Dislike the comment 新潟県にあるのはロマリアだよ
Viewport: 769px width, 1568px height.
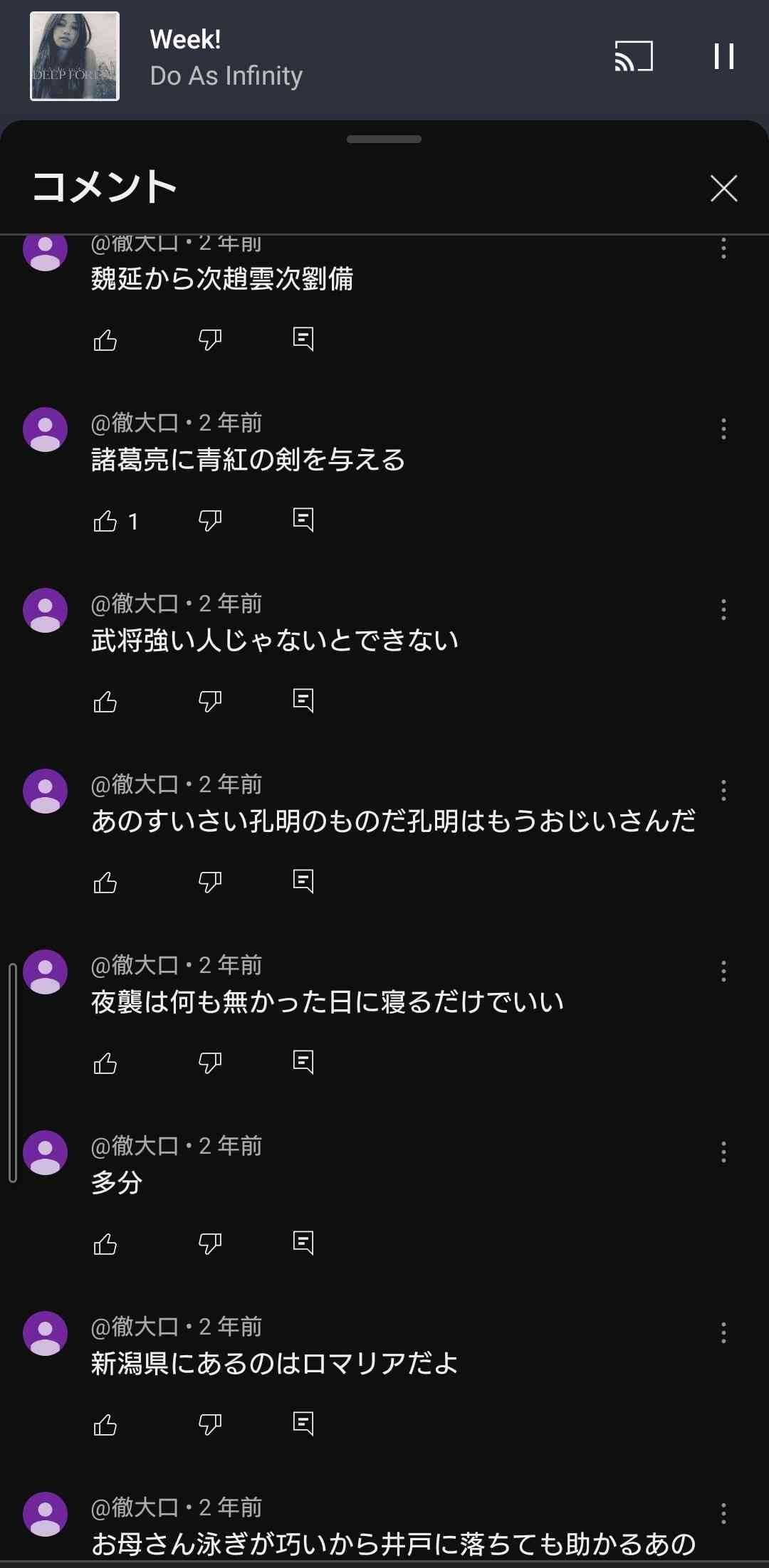click(x=210, y=1425)
